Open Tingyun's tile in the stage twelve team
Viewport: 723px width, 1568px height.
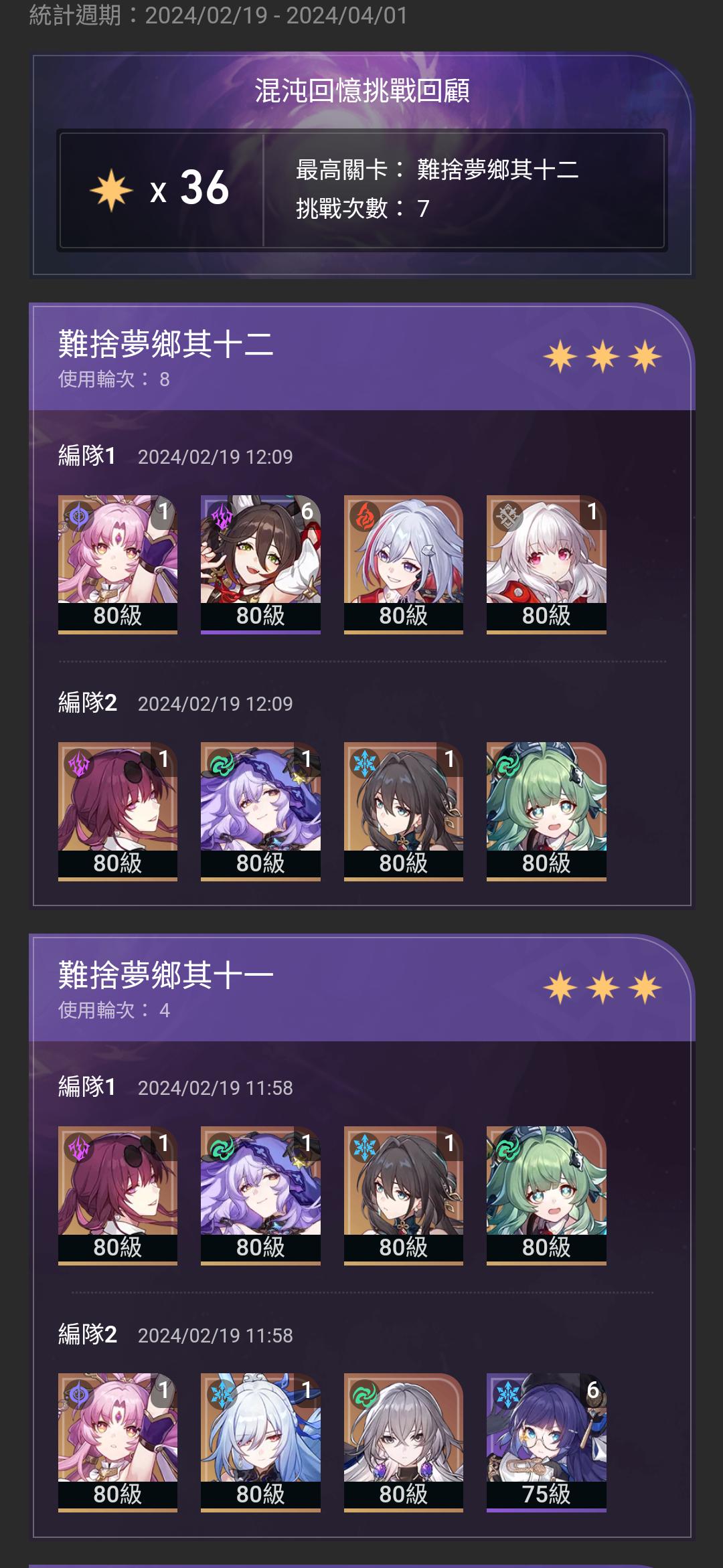[260, 563]
